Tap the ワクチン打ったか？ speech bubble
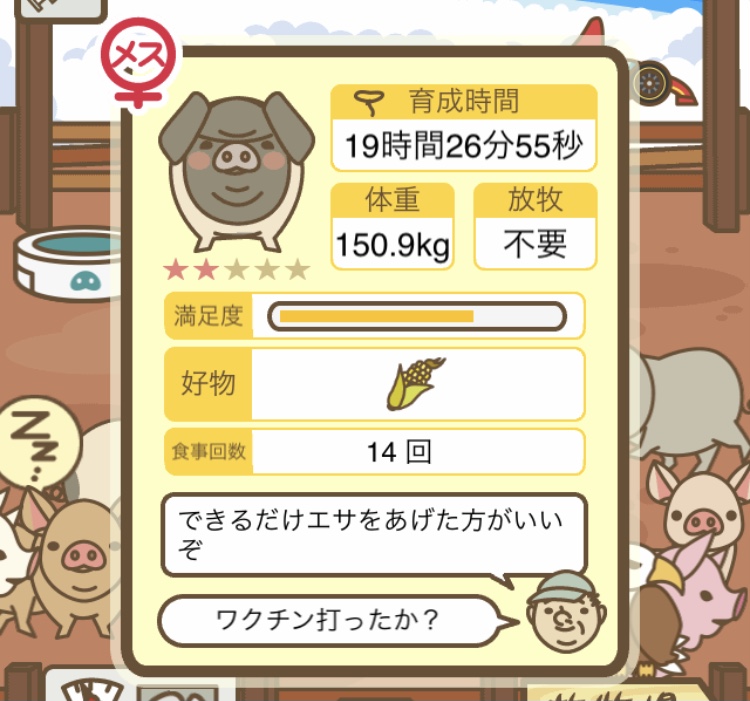This screenshot has height=701, width=750. click(328, 621)
